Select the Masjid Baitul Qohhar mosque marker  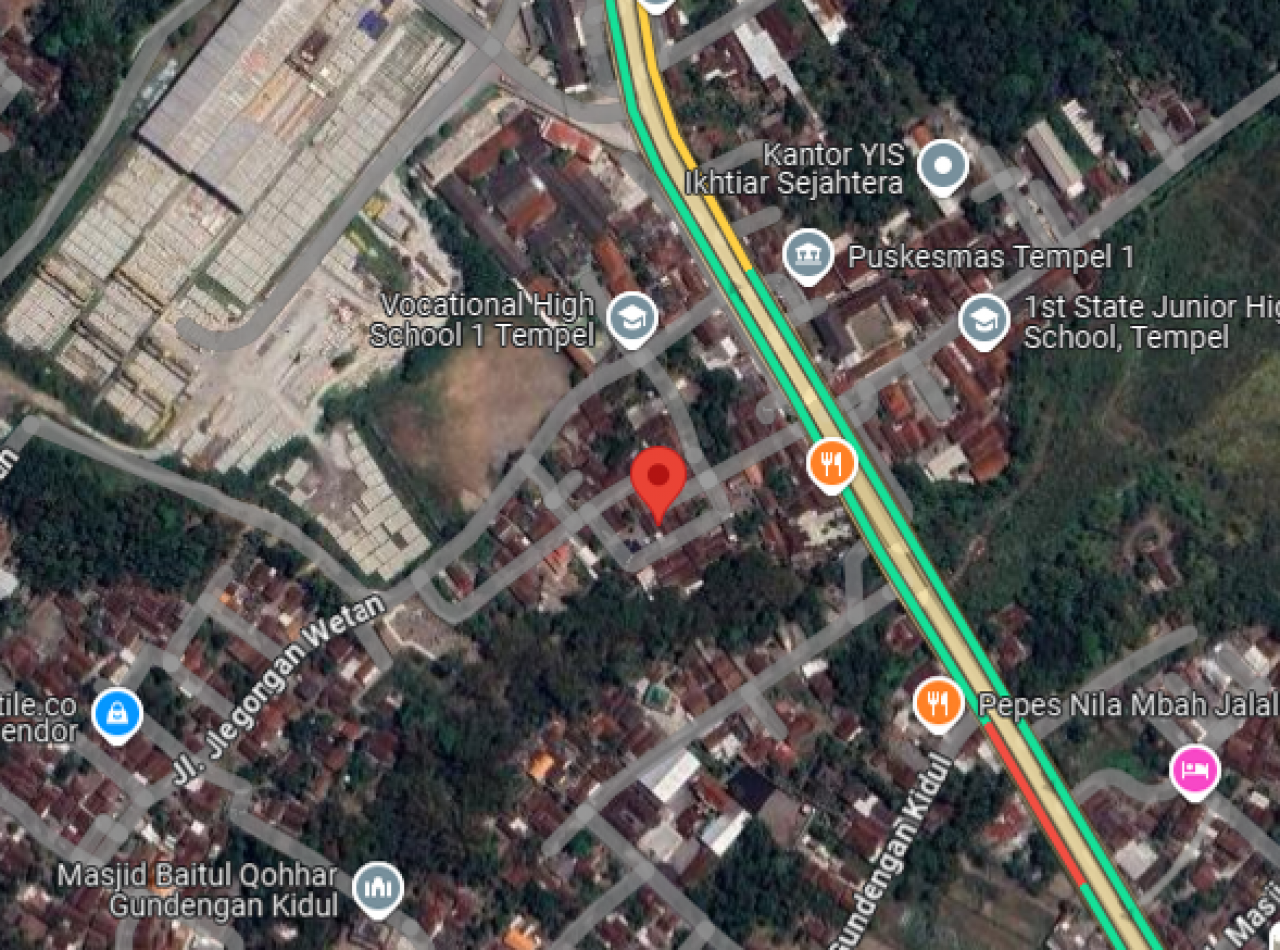[378, 887]
